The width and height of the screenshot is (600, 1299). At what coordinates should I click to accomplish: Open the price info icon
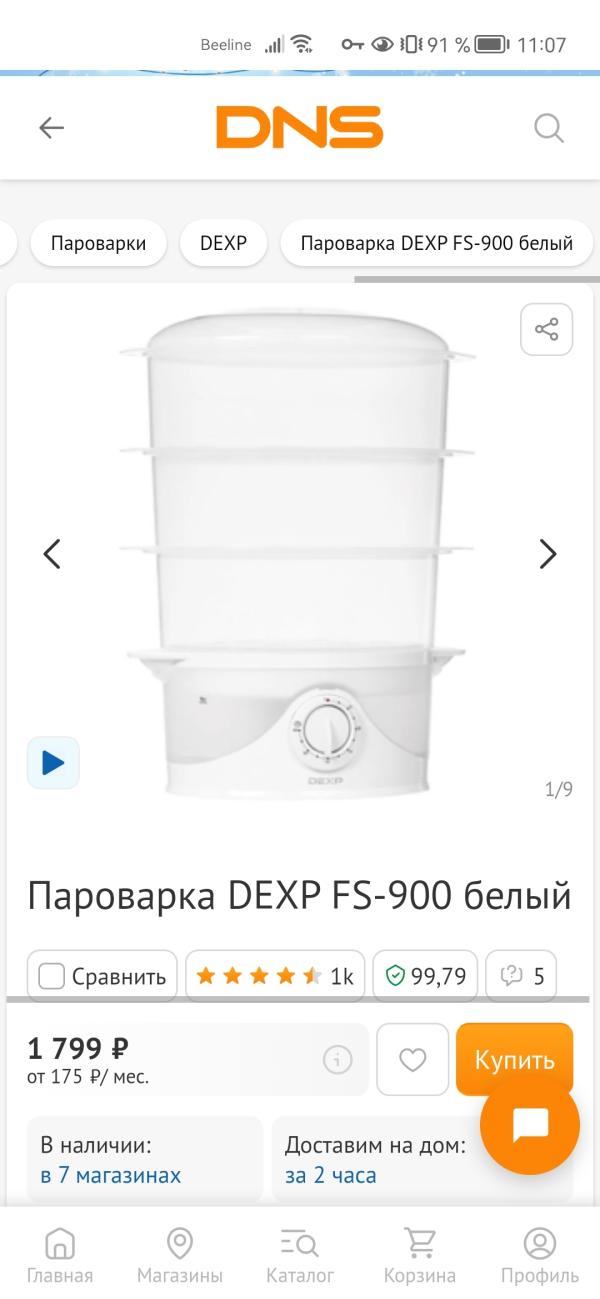point(338,1060)
